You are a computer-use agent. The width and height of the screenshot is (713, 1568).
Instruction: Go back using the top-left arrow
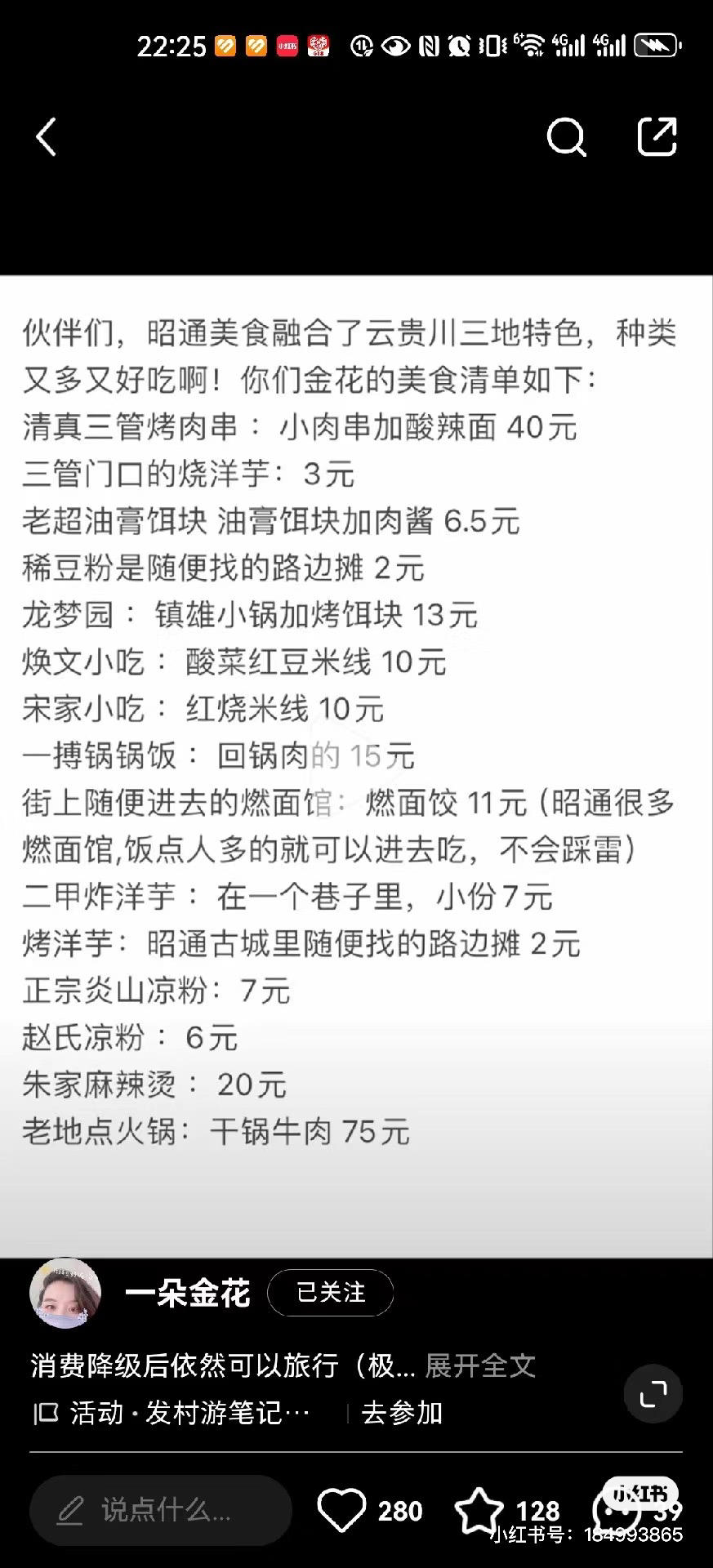47,136
